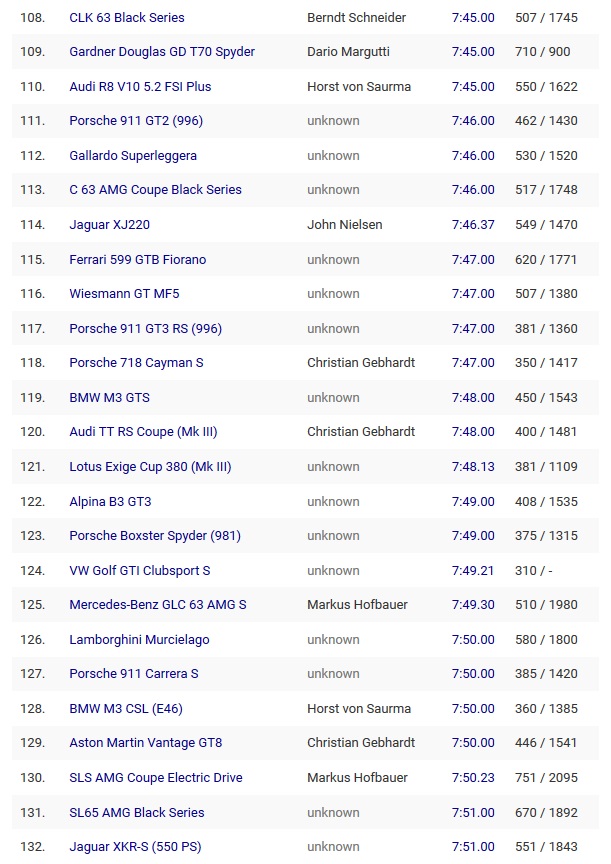View the Audi R8 V10 5.2 FSI Plus
This screenshot has width=611, height=864.
coord(140,86)
